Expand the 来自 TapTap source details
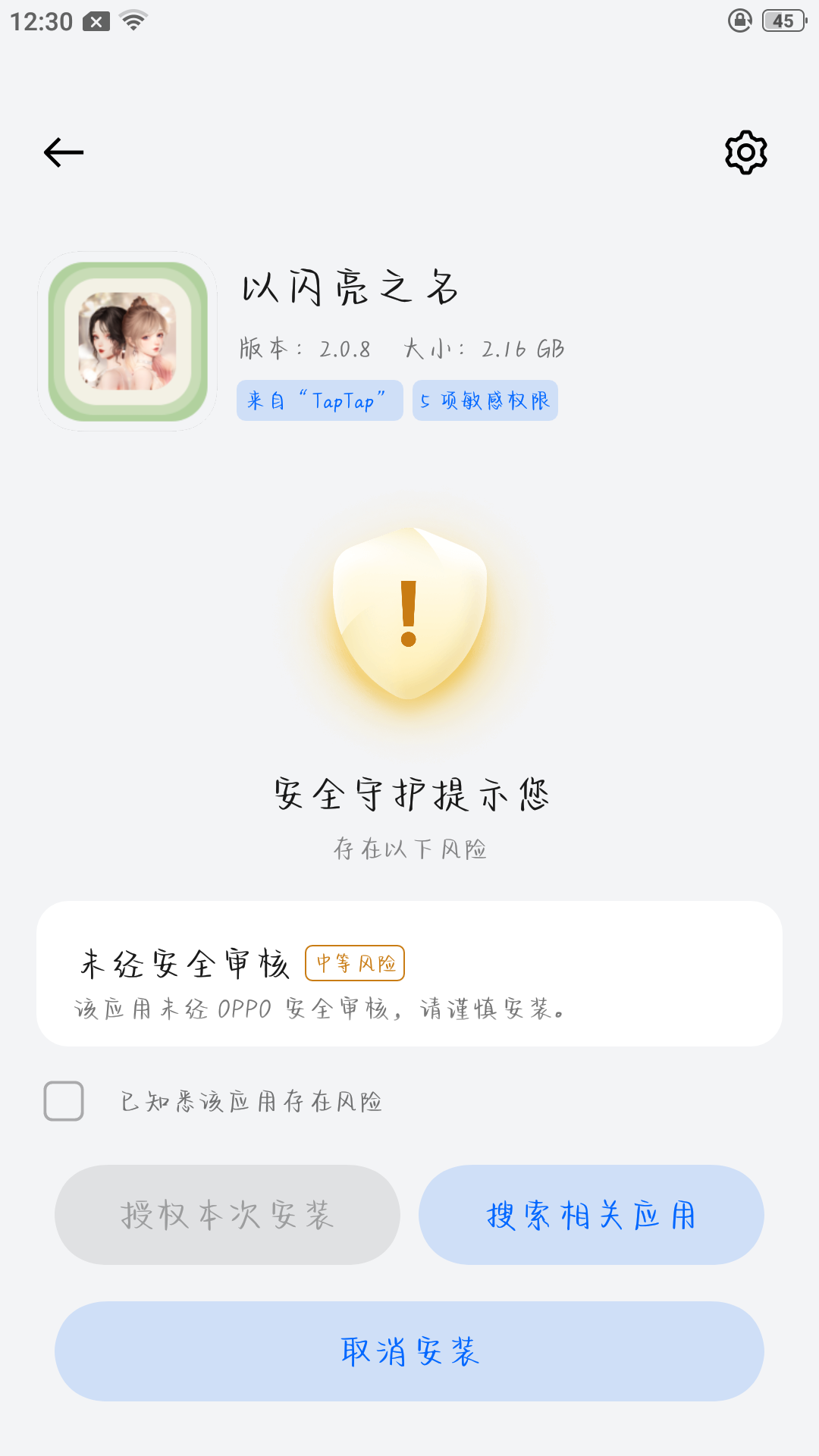The width and height of the screenshot is (819, 1456). [x=319, y=400]
